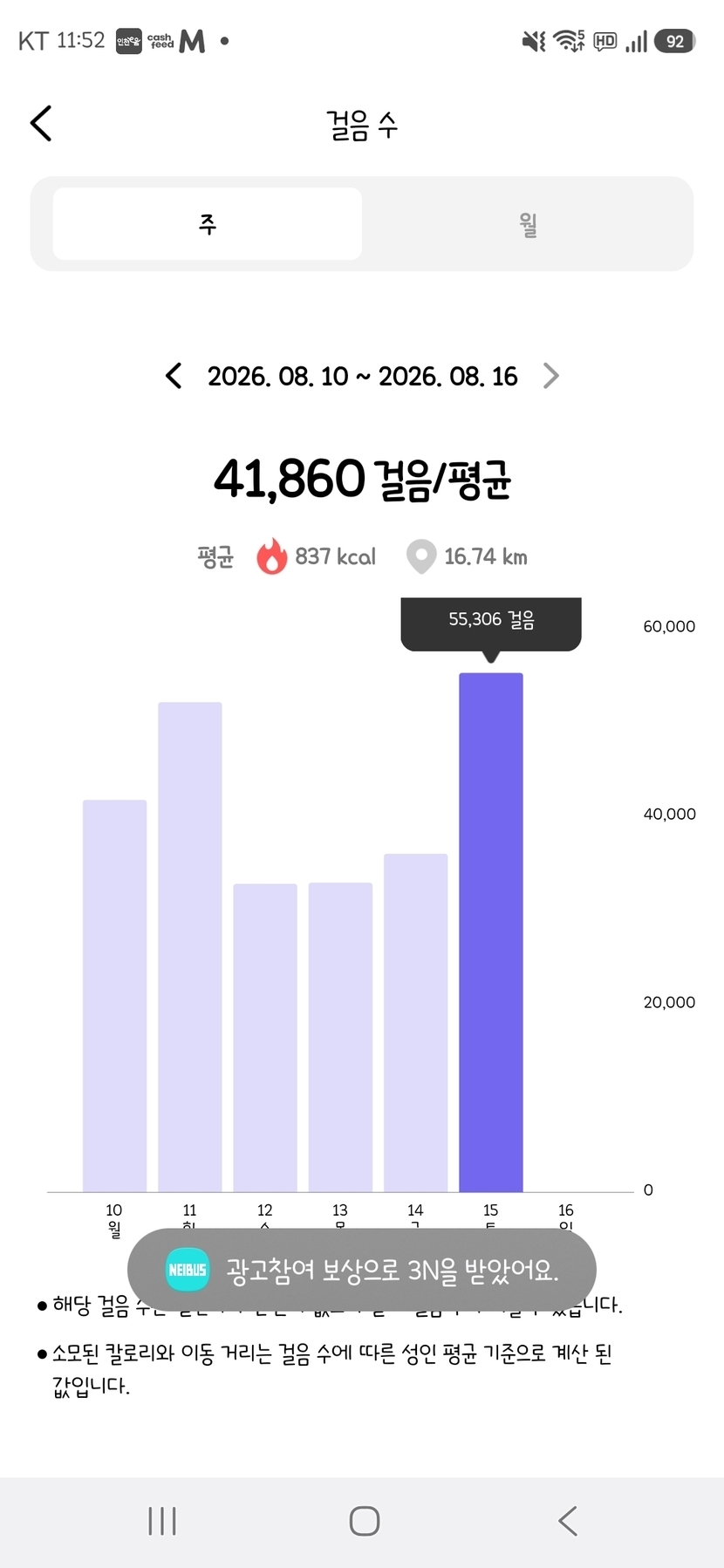The height and width of the screenshot is (1568, 724).
Task: Select the bar for day 13
Action: click(340, 1037)
